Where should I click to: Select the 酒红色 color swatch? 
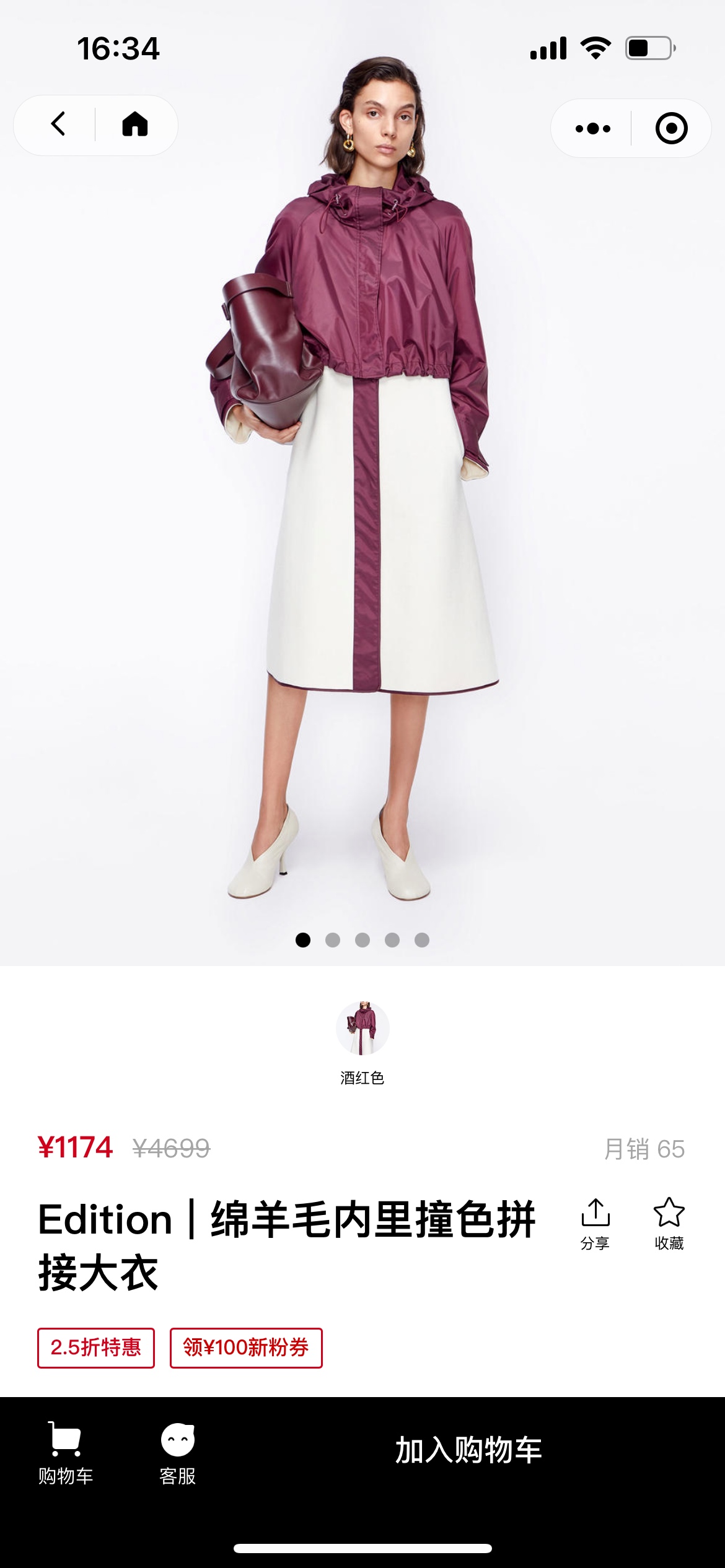tap(362, 1029)
